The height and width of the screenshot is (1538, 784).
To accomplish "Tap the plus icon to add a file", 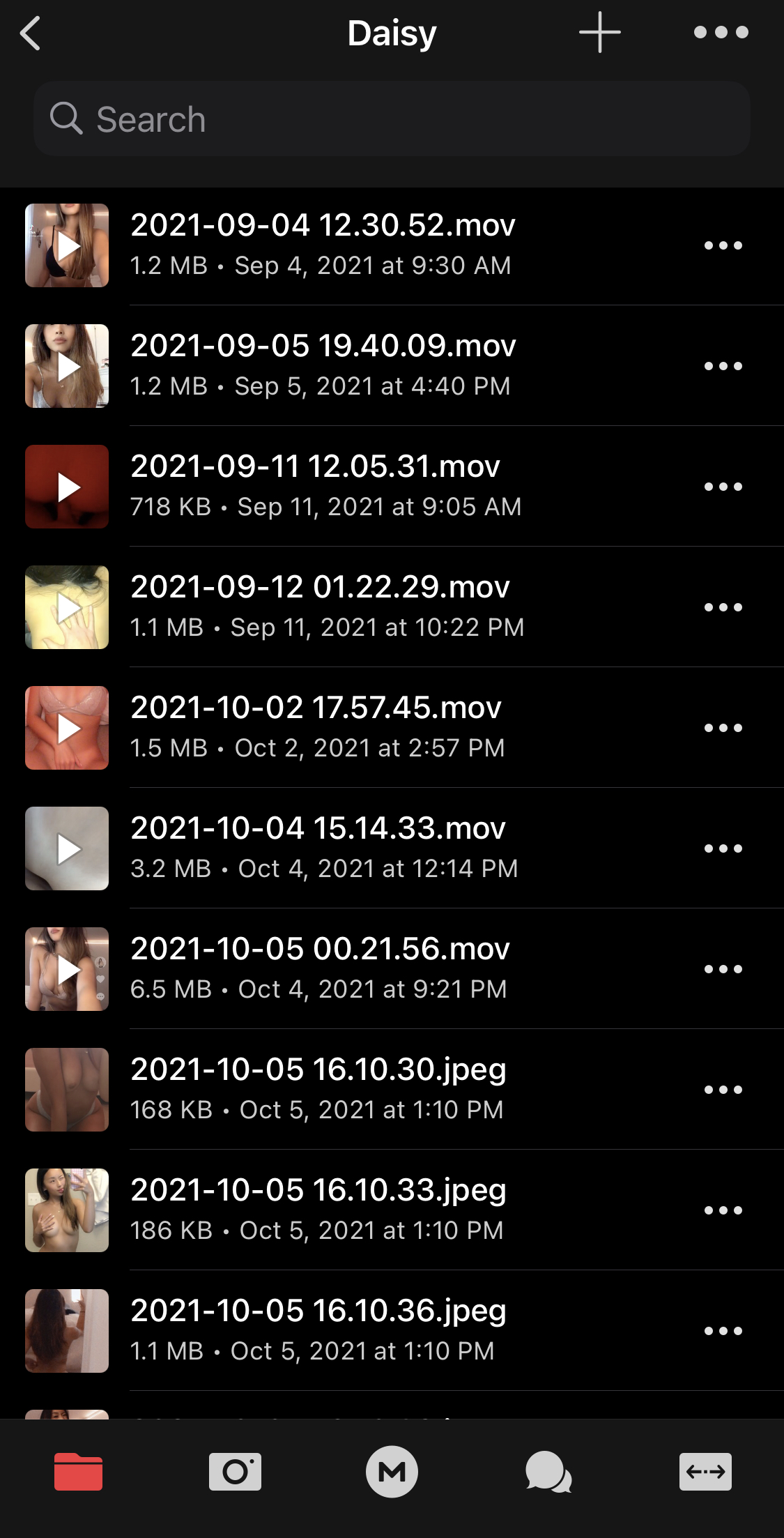I will pyautogui.click(x=599, y=33).
